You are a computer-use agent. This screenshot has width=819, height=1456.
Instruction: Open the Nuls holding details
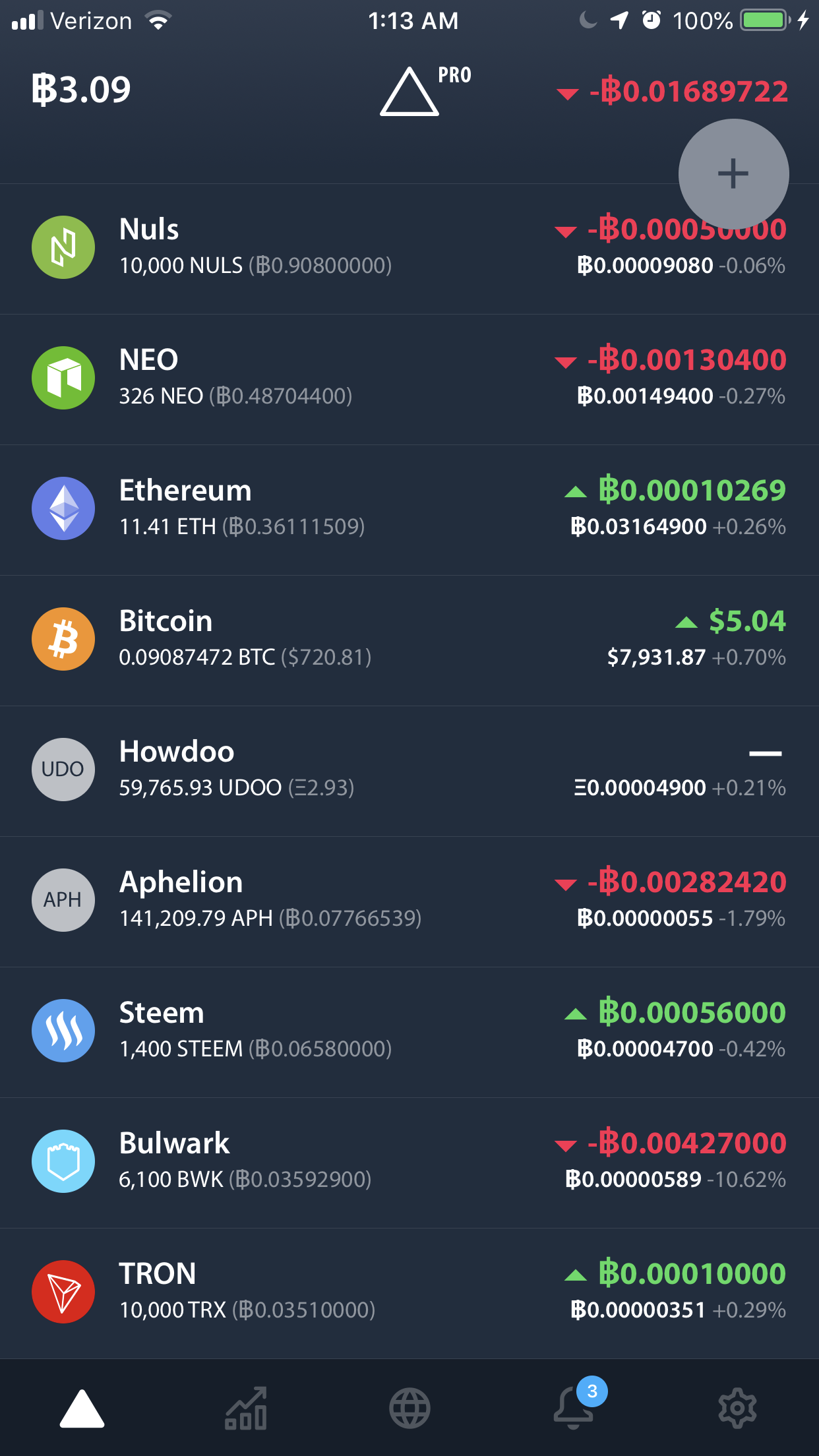pos(330,248)
